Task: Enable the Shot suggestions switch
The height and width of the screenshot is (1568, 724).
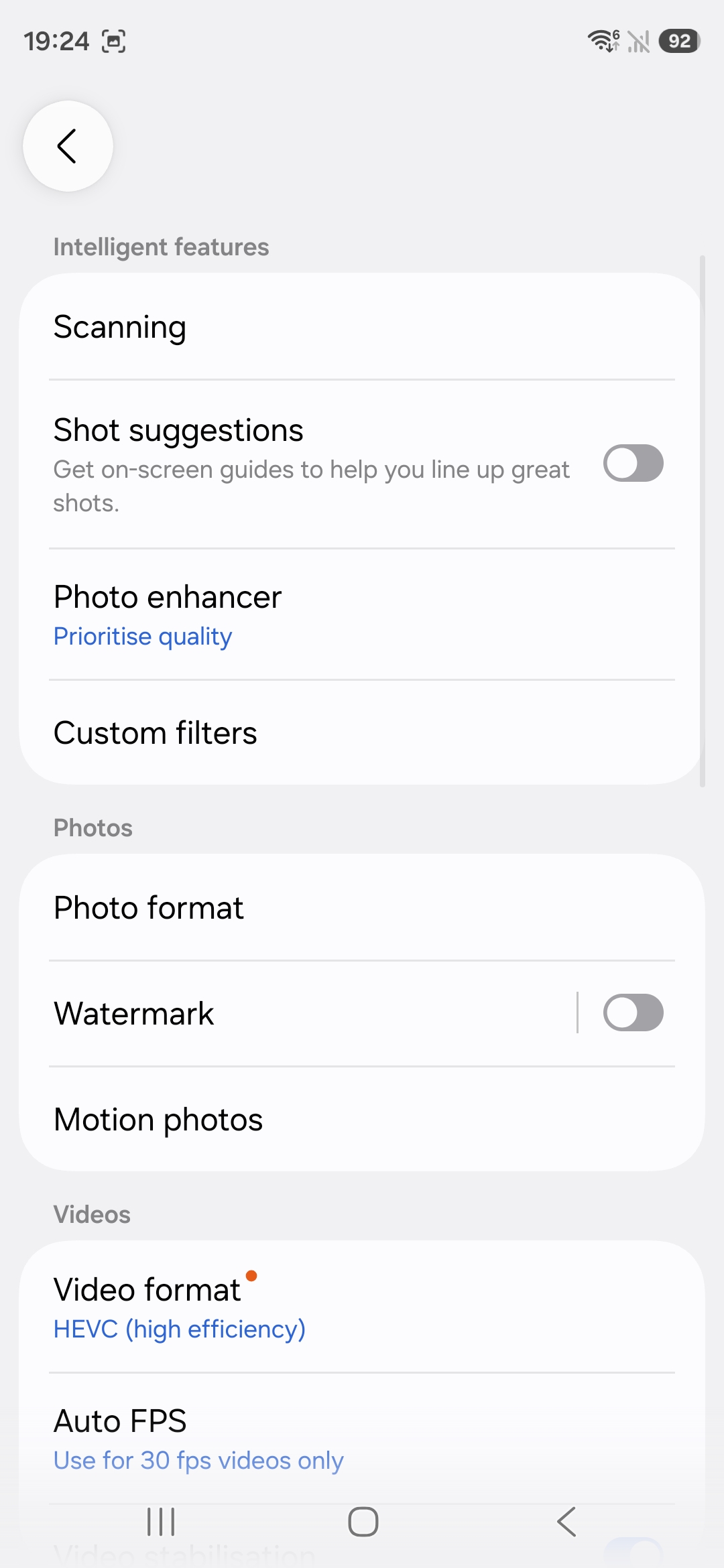Action: click(633, 463)
